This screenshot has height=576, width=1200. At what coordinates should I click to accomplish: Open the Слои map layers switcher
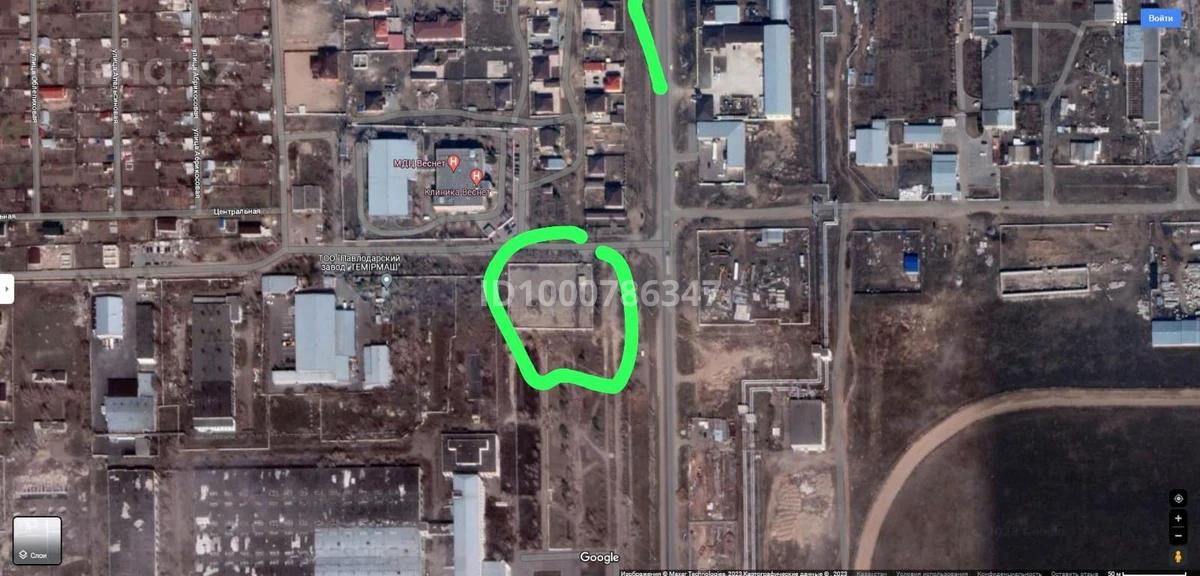[x=37, y=540]
